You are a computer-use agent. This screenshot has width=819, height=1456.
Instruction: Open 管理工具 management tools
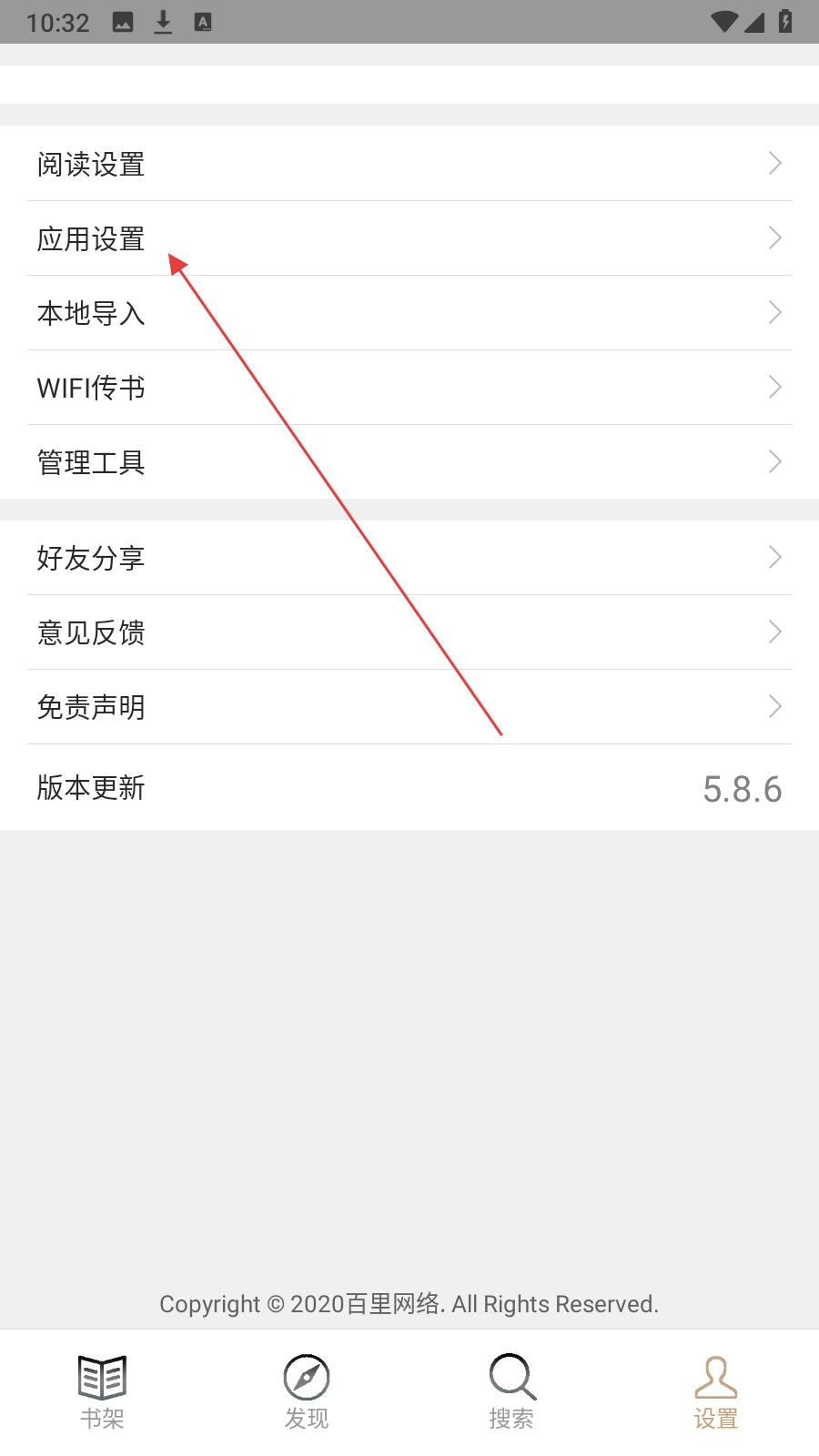click(409, 462)
